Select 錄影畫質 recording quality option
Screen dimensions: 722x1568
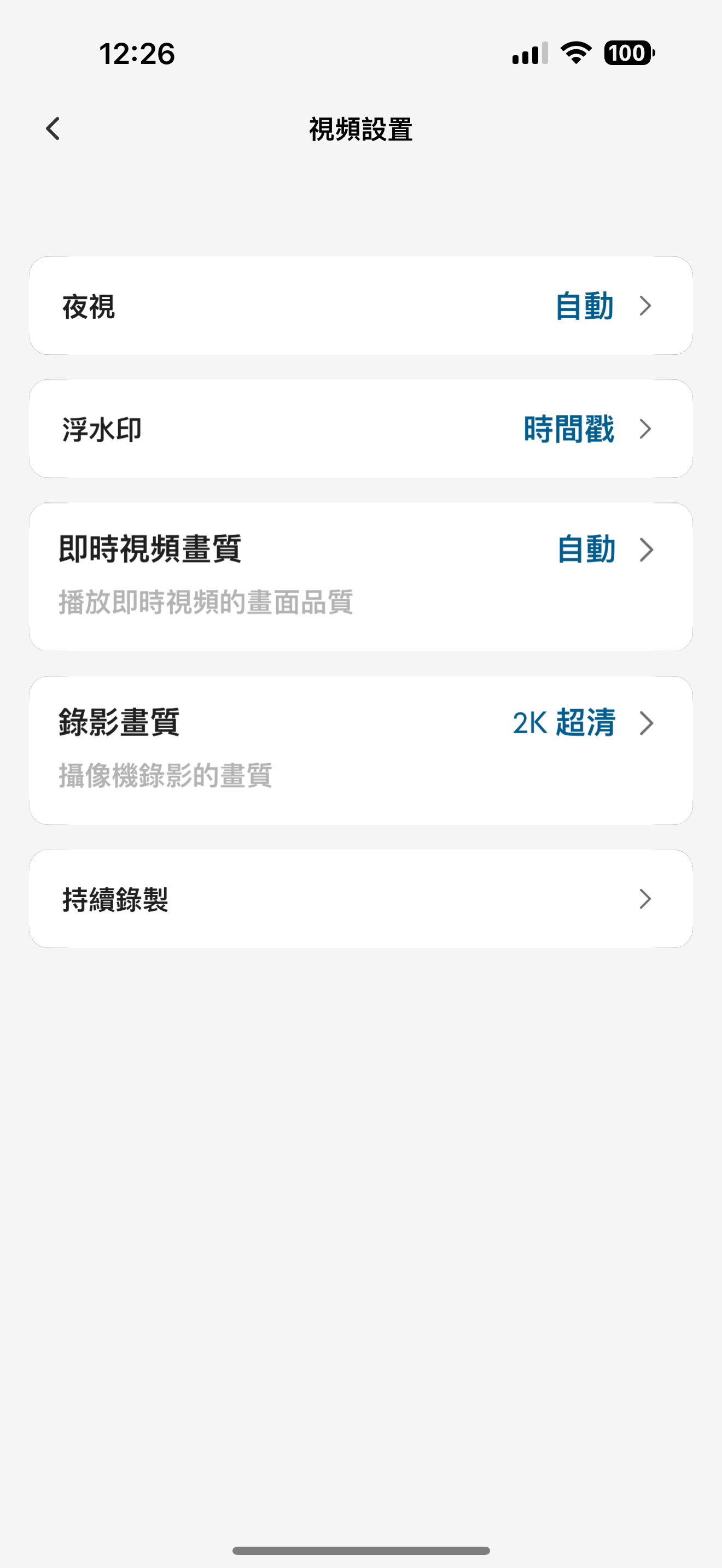pos(360,750)
